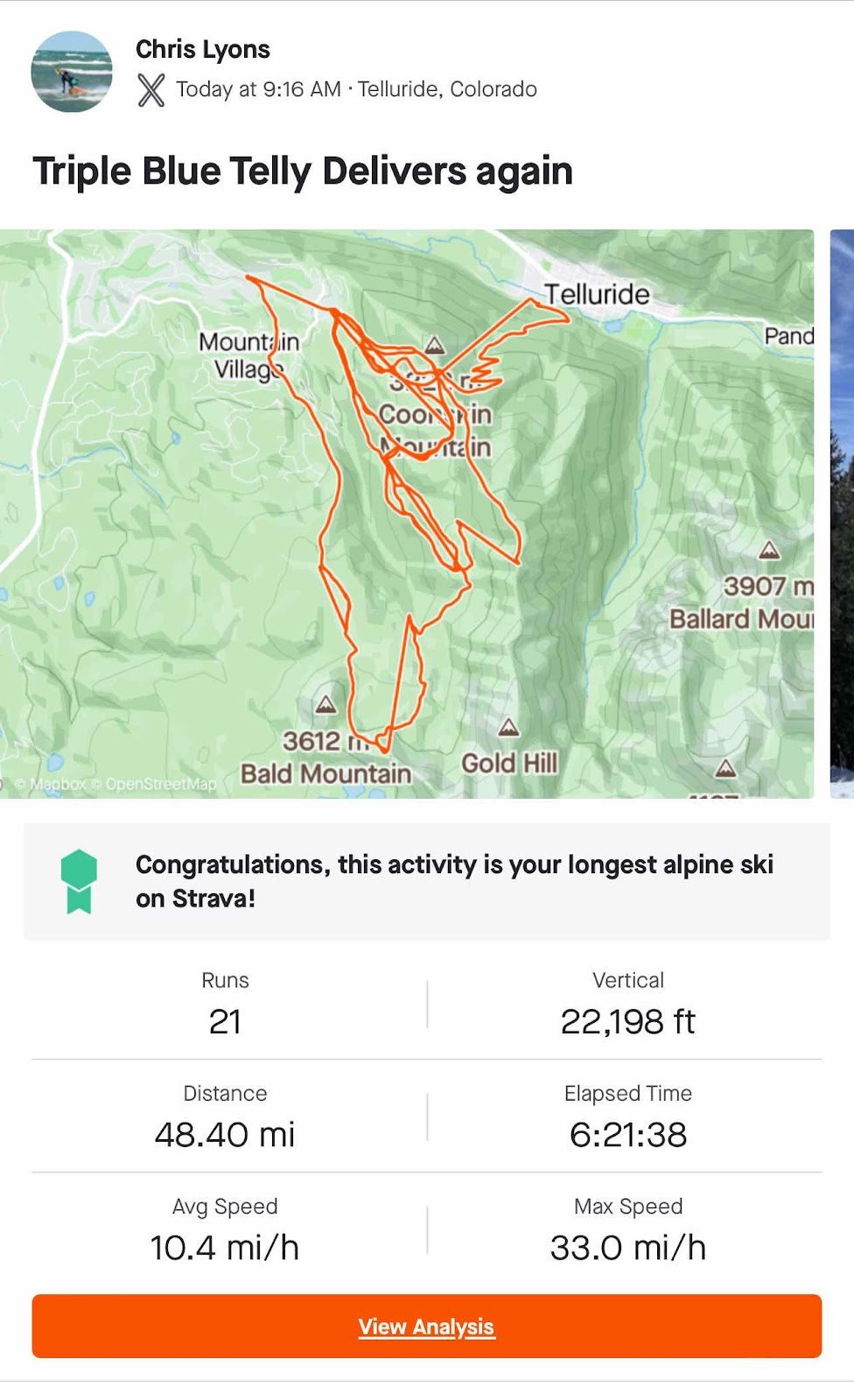This screenshot has height=1400, width=854.
Task: Open the Telluride ski route map
Action: (407, 514)
